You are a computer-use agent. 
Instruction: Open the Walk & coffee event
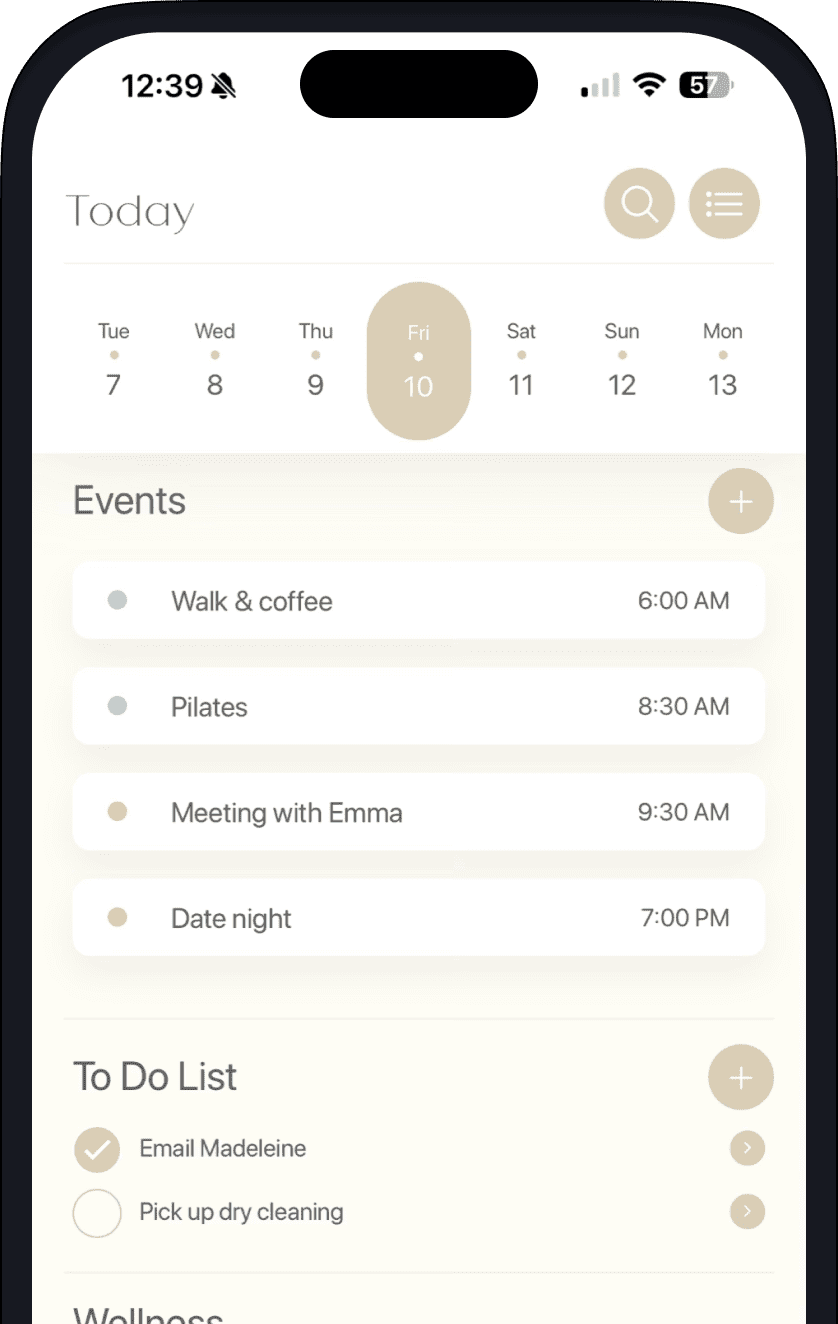click(418, 601)
